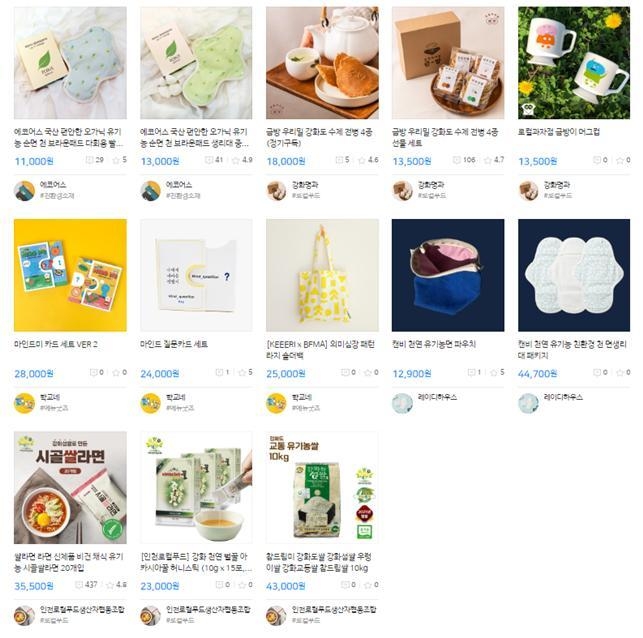This screenshot has width=643, height=638.
Task: Open the 마인드 질문카드 세트 product
Action: click(196, 275)
